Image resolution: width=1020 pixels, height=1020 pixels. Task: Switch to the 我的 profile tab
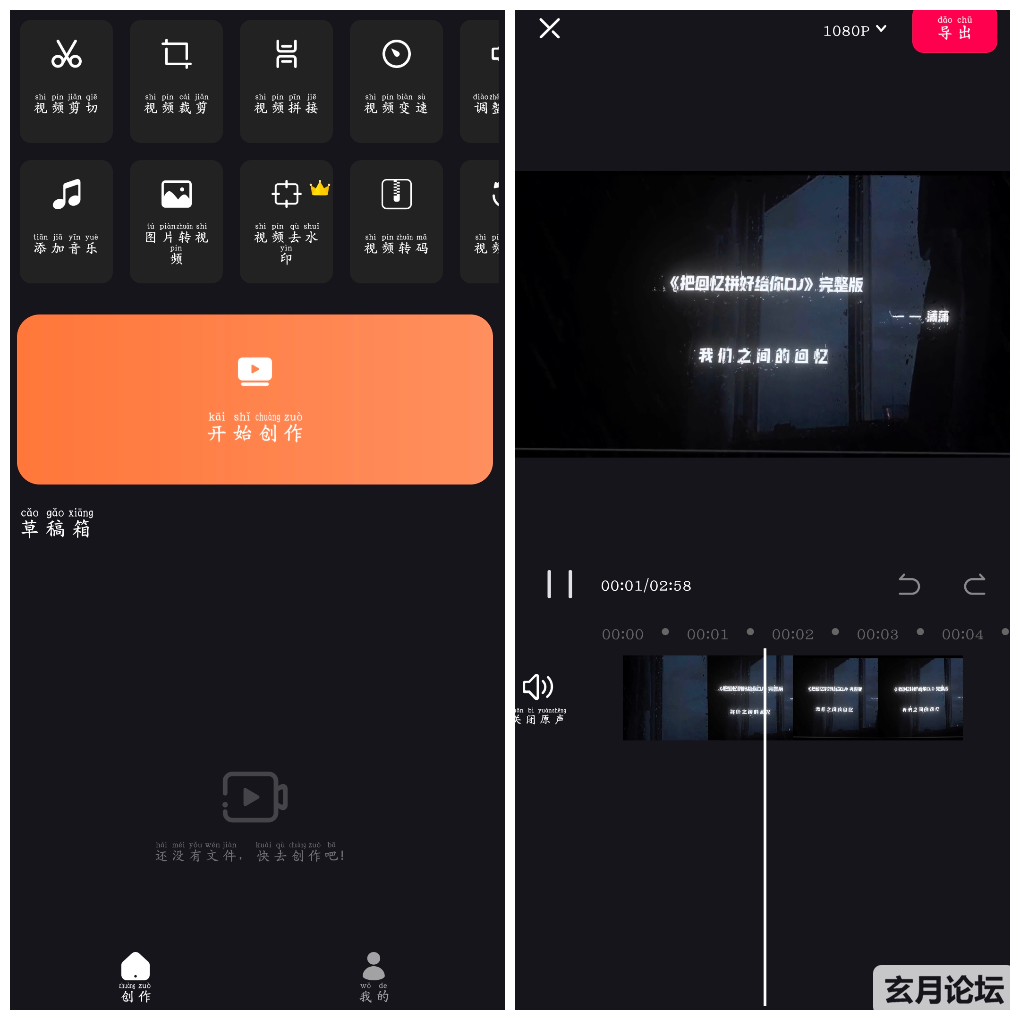tap(373, 977)
